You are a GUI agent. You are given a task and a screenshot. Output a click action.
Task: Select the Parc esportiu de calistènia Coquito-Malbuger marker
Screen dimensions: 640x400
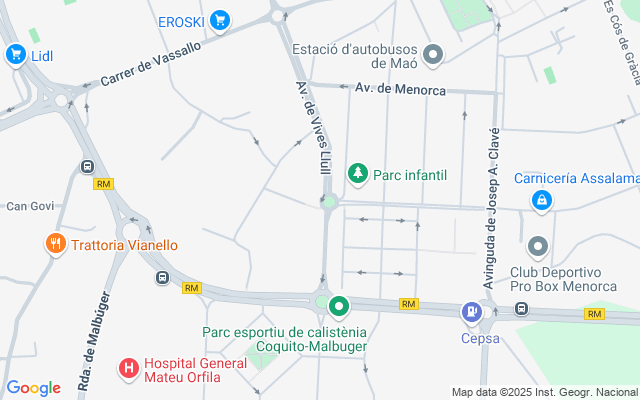(339, 306)
